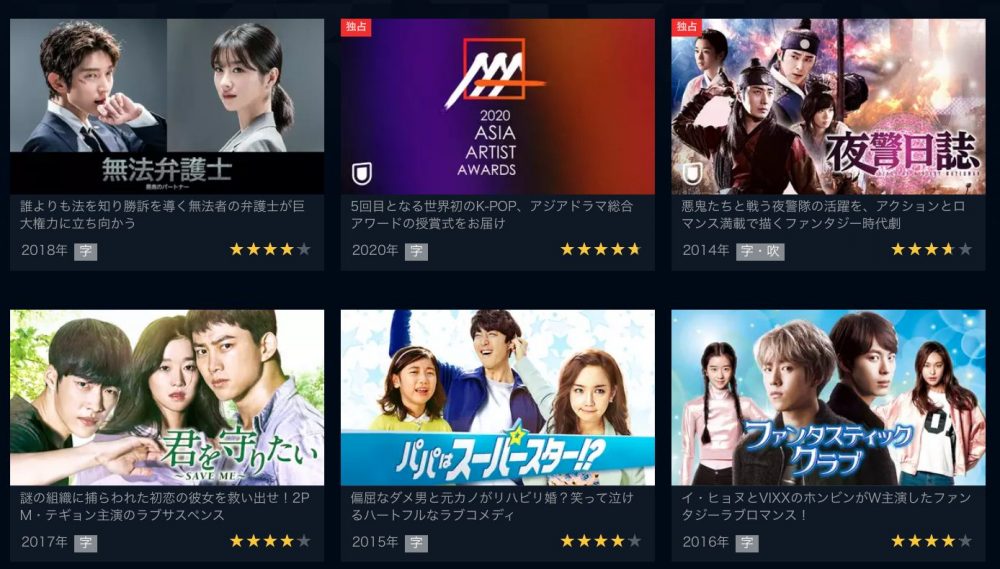Open 2020 Asia Artist Awards card
This screenshot has width=1000, height=569.
click(497, 106)
